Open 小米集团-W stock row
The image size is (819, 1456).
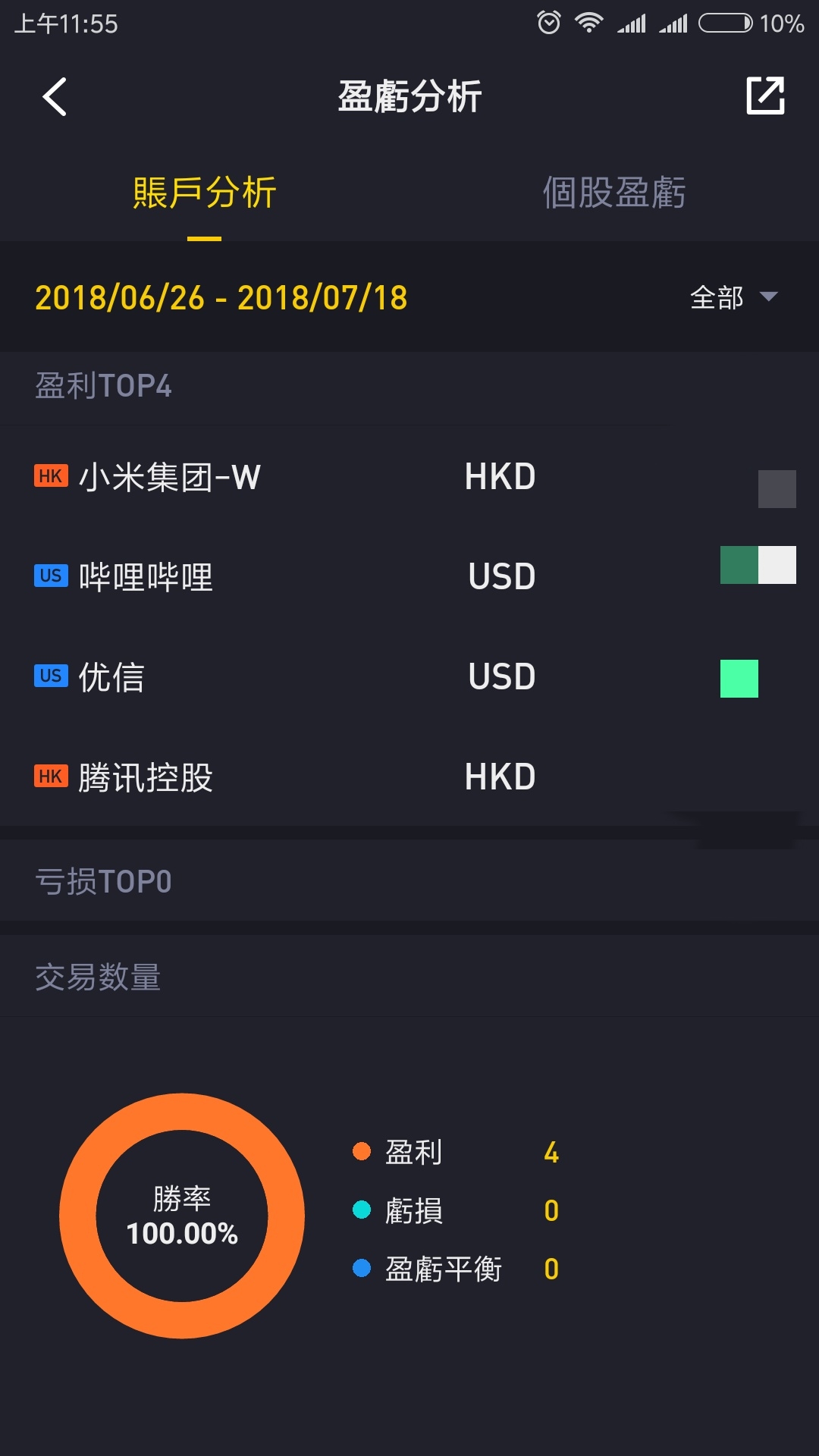409,477
